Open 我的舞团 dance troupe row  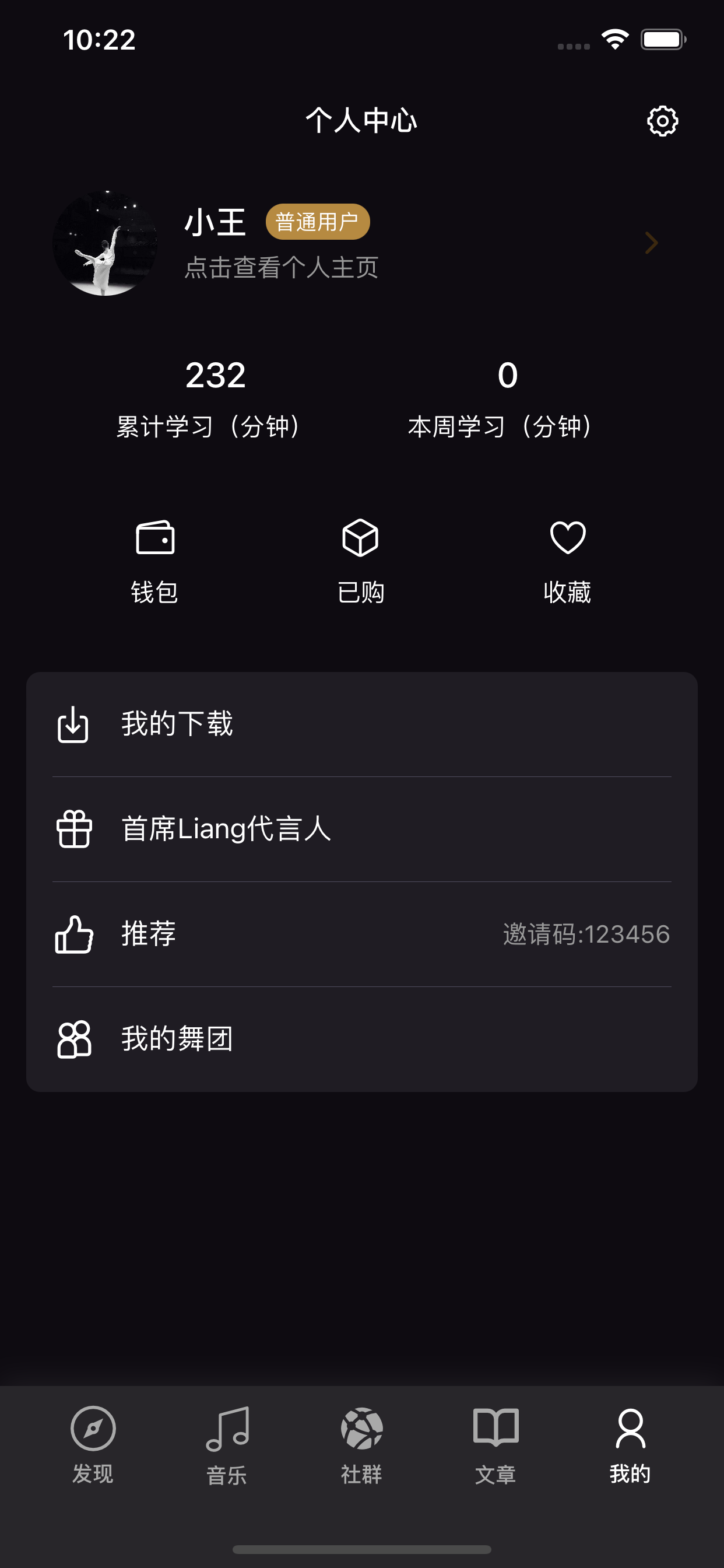(361, 1039)
